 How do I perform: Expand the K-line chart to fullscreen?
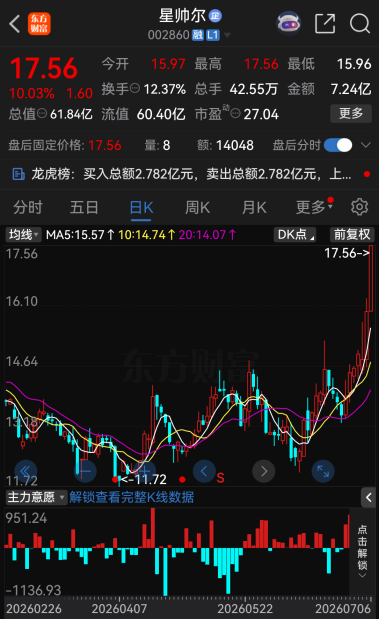point(323,471)
